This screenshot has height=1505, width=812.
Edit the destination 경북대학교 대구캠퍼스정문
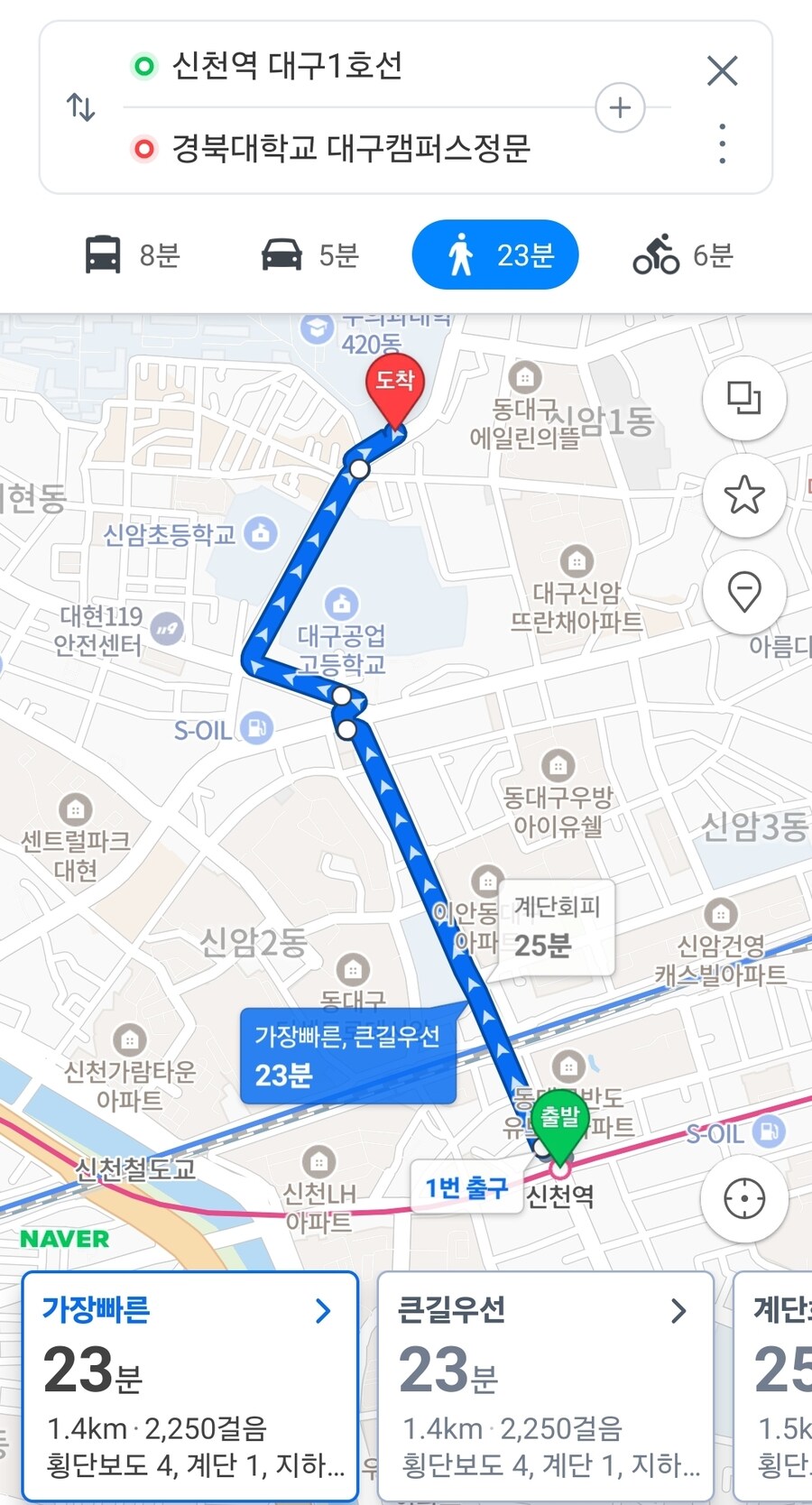click(x=350, y=148)
